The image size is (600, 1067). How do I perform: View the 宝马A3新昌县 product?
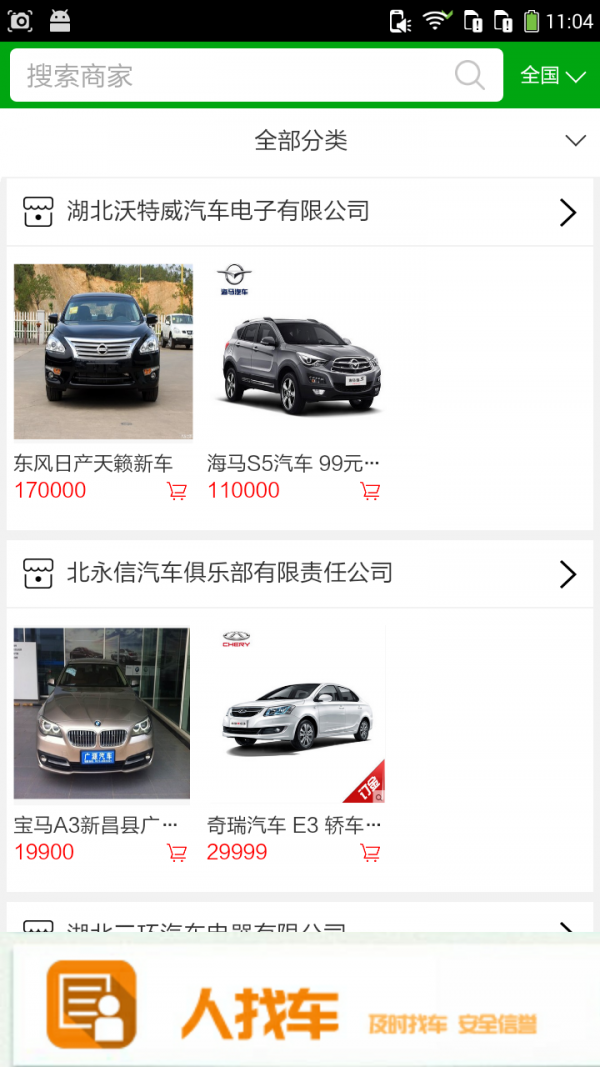click(103, 714)
